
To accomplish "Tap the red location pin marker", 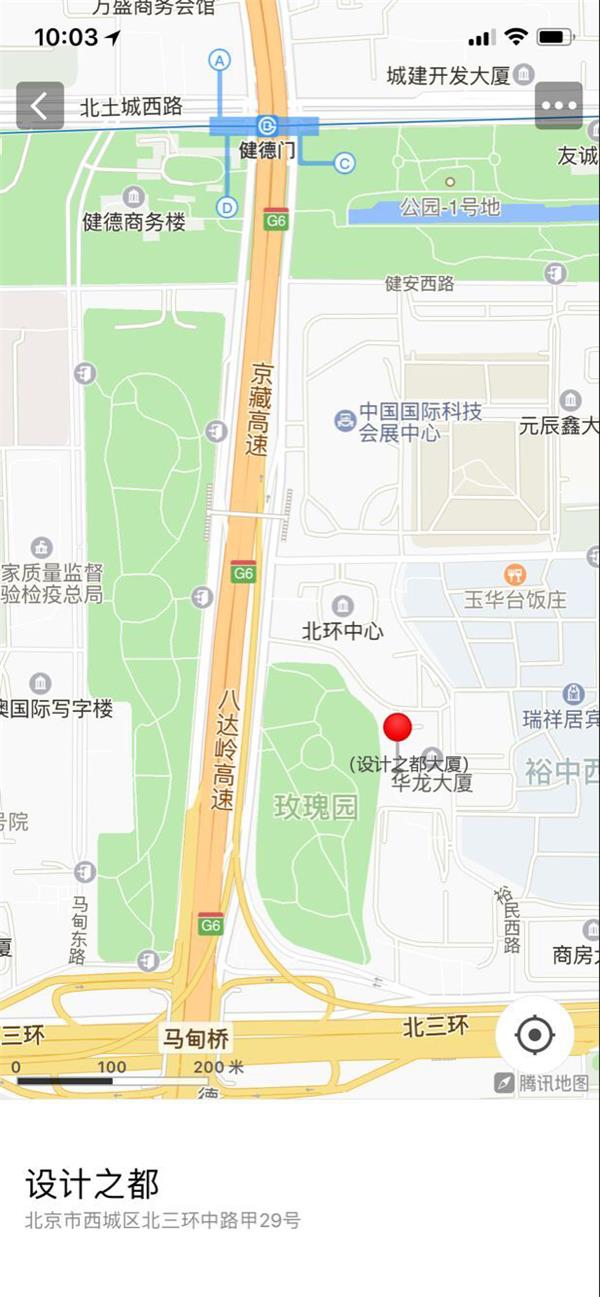I will (x=398, y=729).
